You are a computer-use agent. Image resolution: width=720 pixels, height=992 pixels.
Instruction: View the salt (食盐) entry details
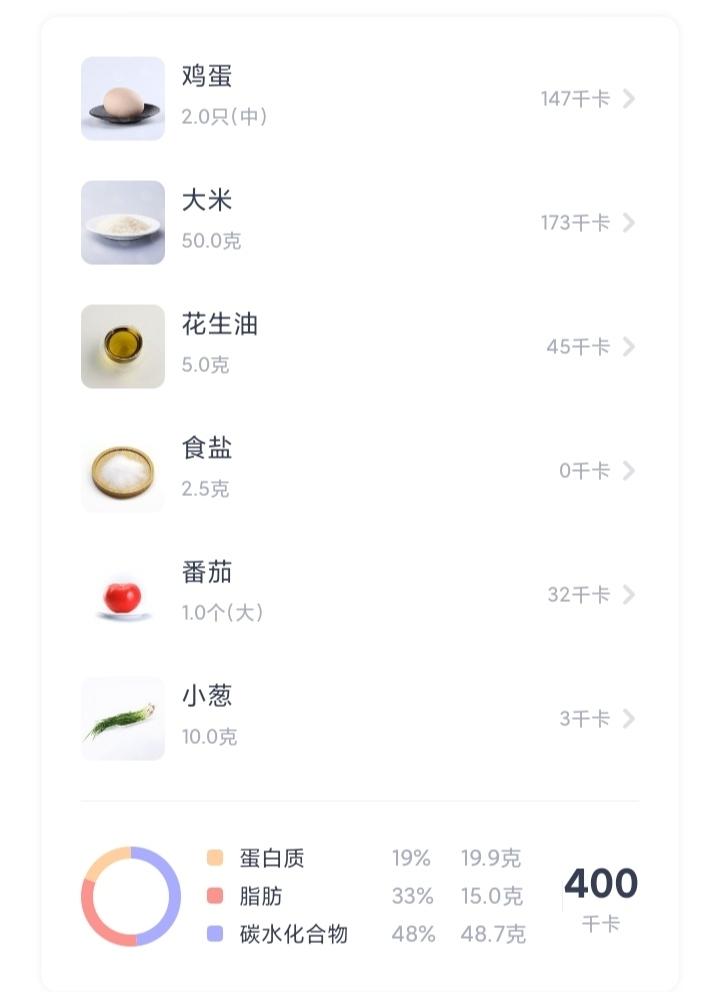[629, 471]
